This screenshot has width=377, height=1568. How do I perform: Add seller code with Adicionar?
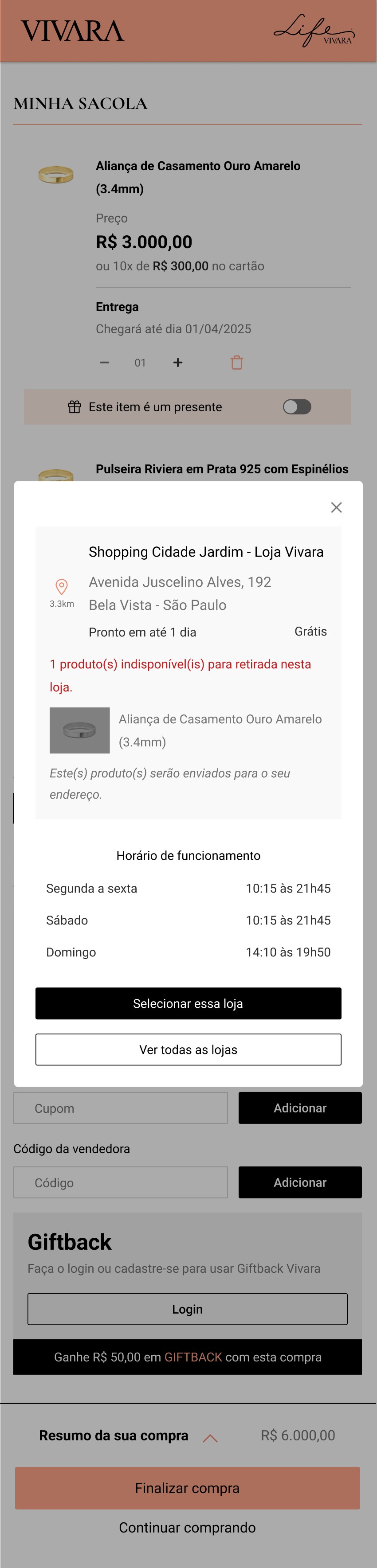click(300, 1183)
